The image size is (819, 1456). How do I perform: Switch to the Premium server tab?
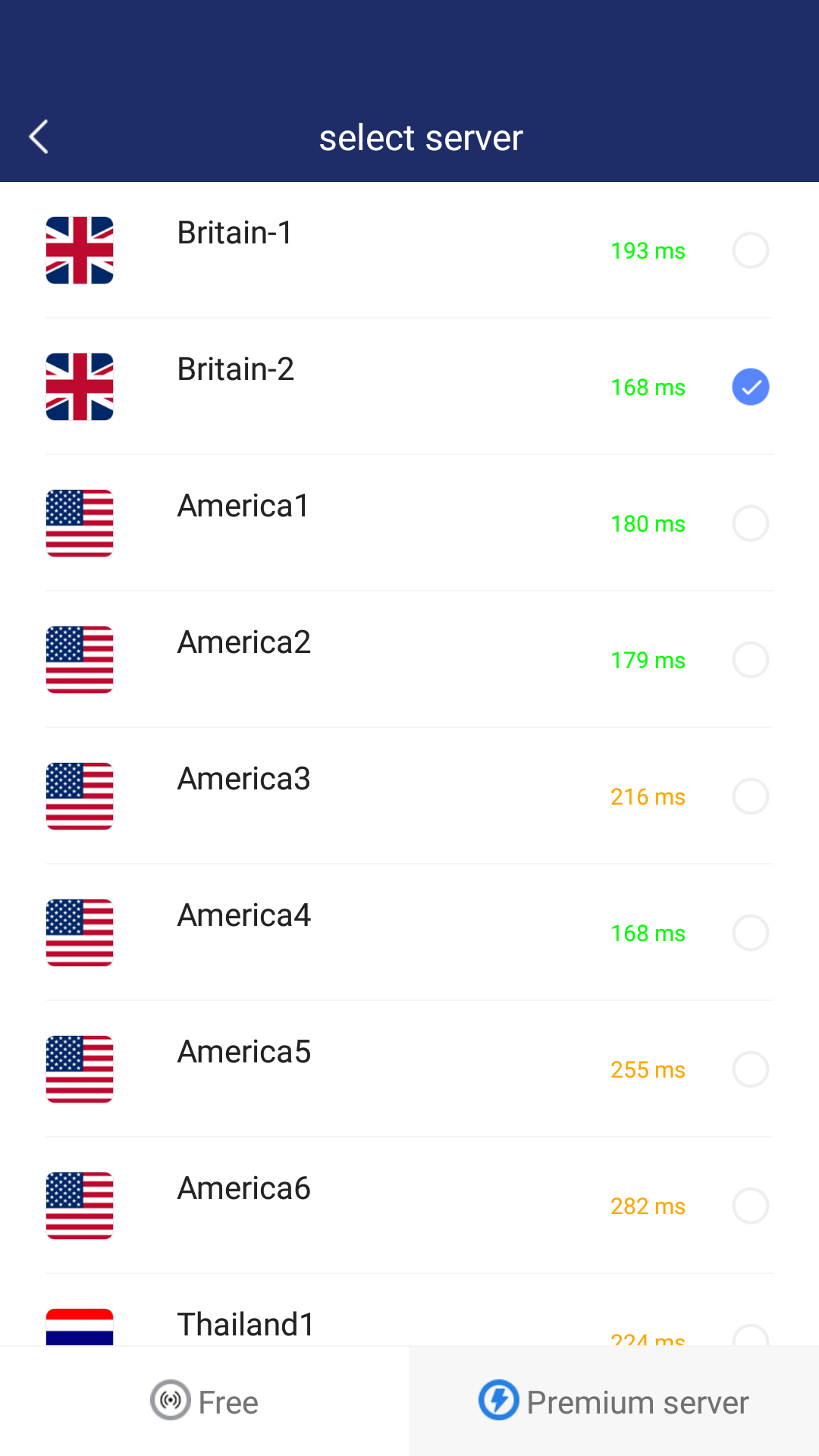point(614,1401)
